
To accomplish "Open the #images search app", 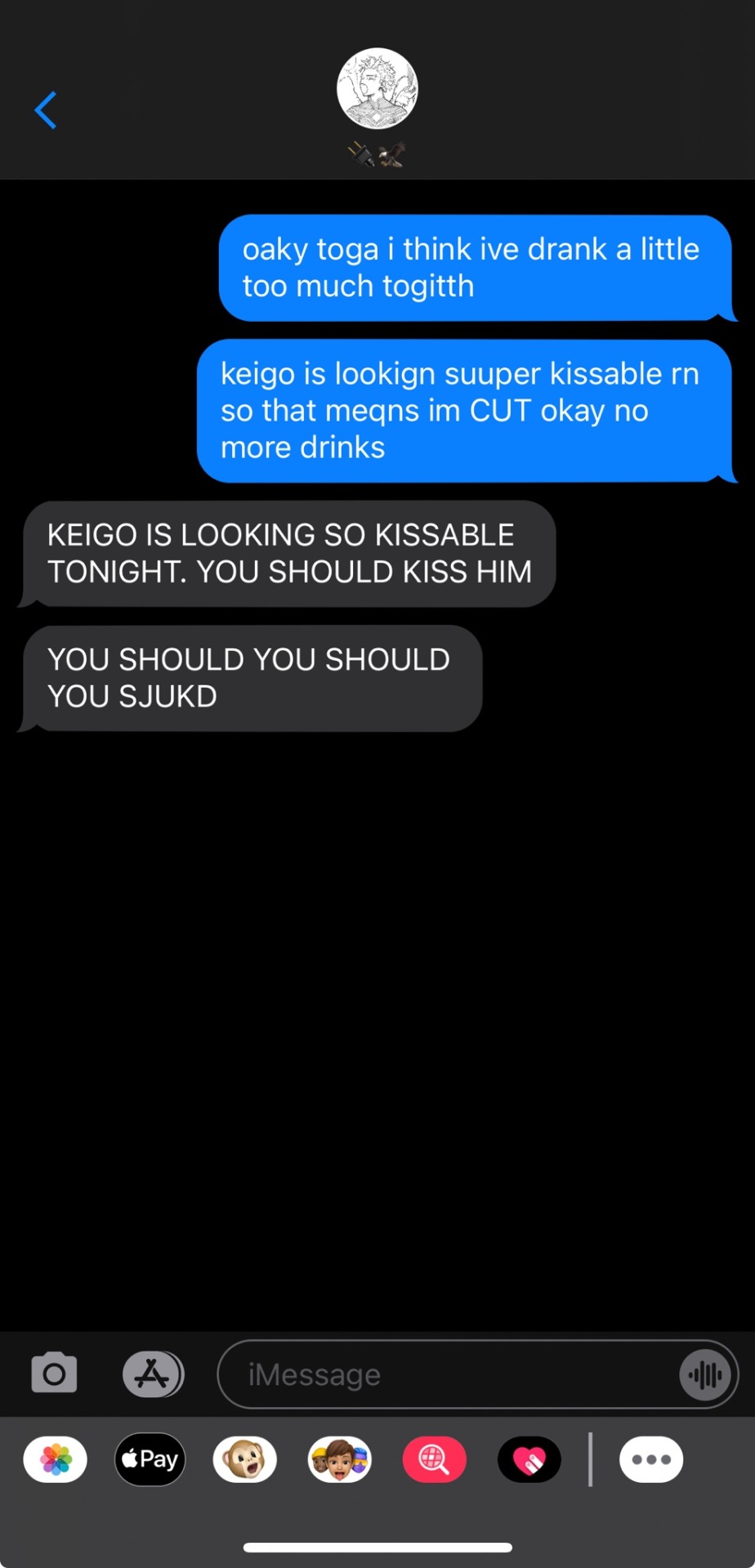I will pos(434,1459).
